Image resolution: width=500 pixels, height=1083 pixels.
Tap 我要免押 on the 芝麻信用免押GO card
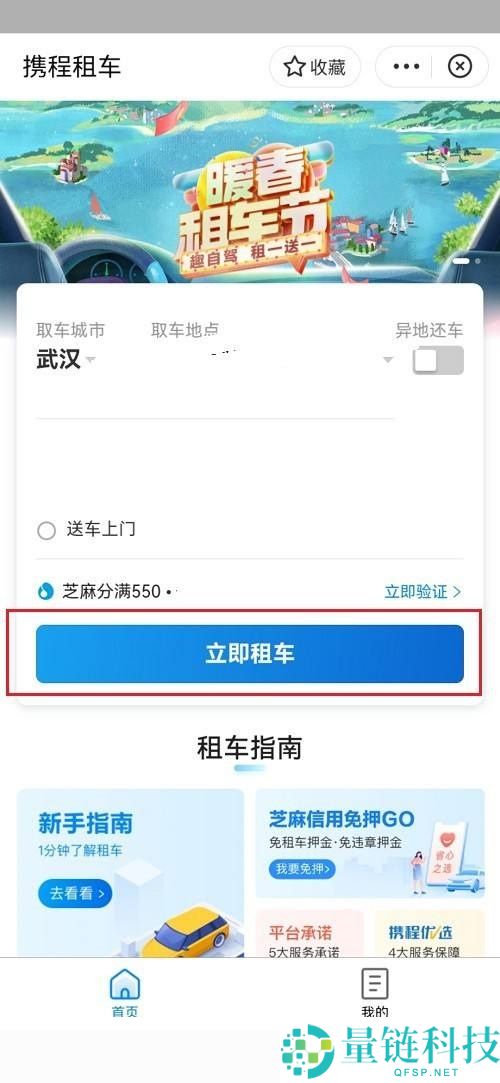click(302, 869)
